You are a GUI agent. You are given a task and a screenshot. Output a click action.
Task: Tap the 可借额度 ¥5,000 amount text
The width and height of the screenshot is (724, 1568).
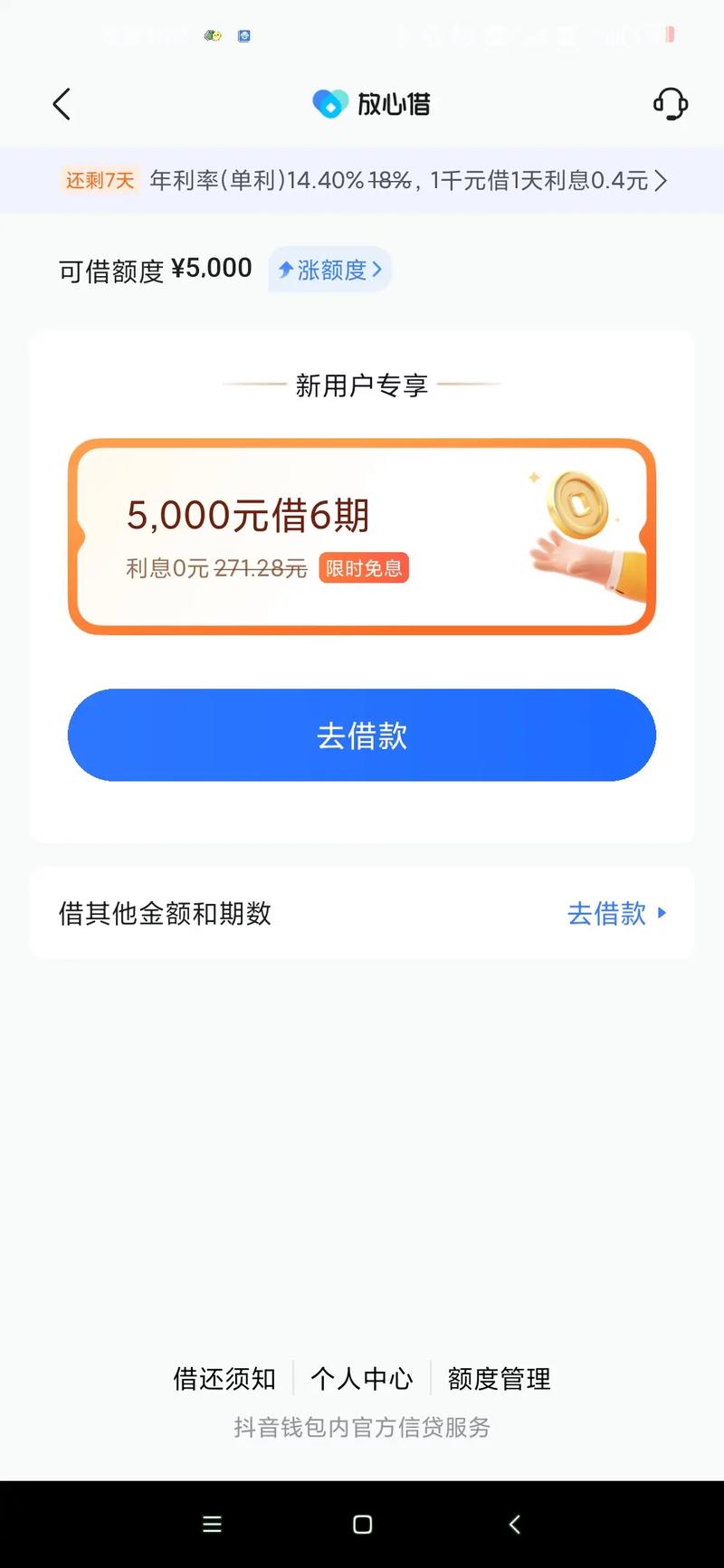tap(154, 268)
